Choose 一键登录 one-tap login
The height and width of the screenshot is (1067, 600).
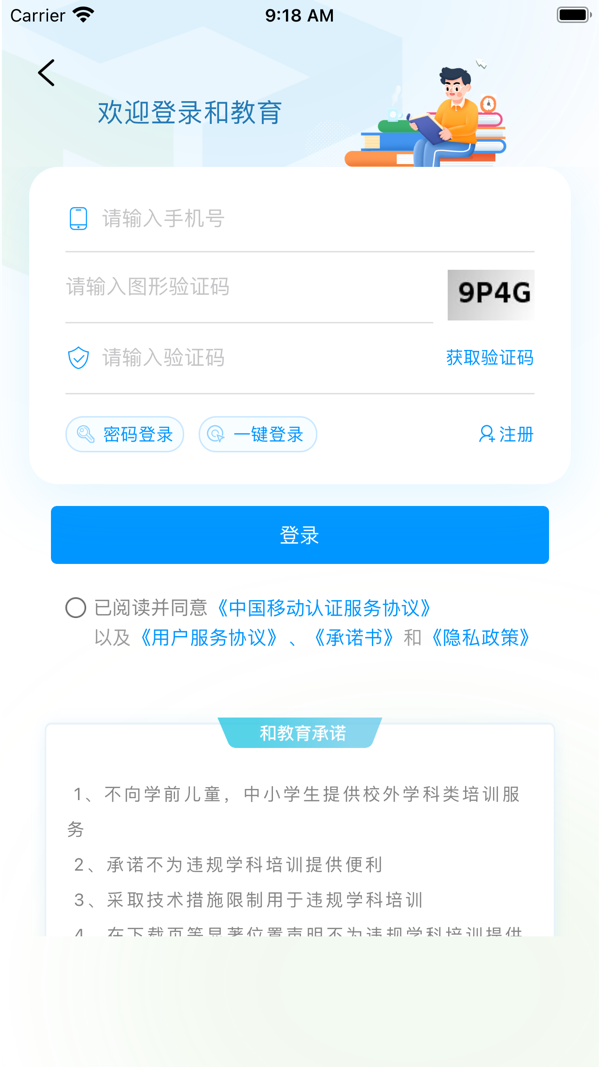coord(258,434)
